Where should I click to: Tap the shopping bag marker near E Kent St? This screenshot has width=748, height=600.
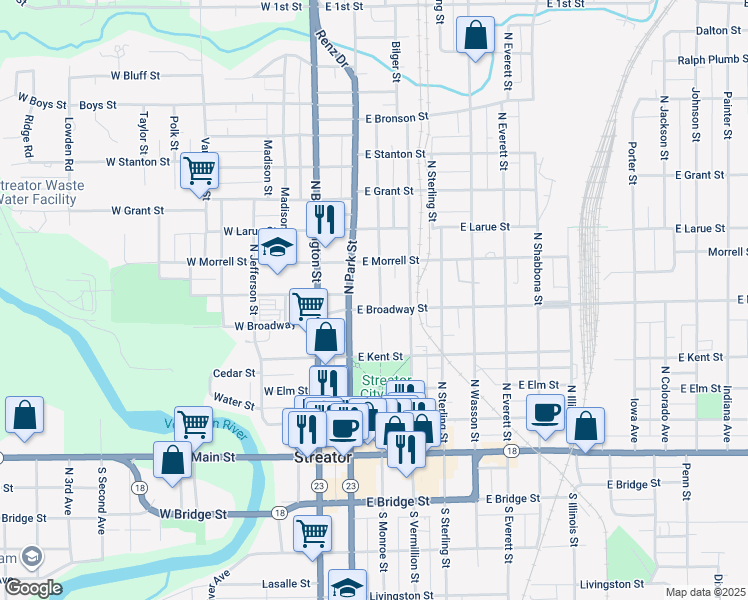(x=325, y=341)
